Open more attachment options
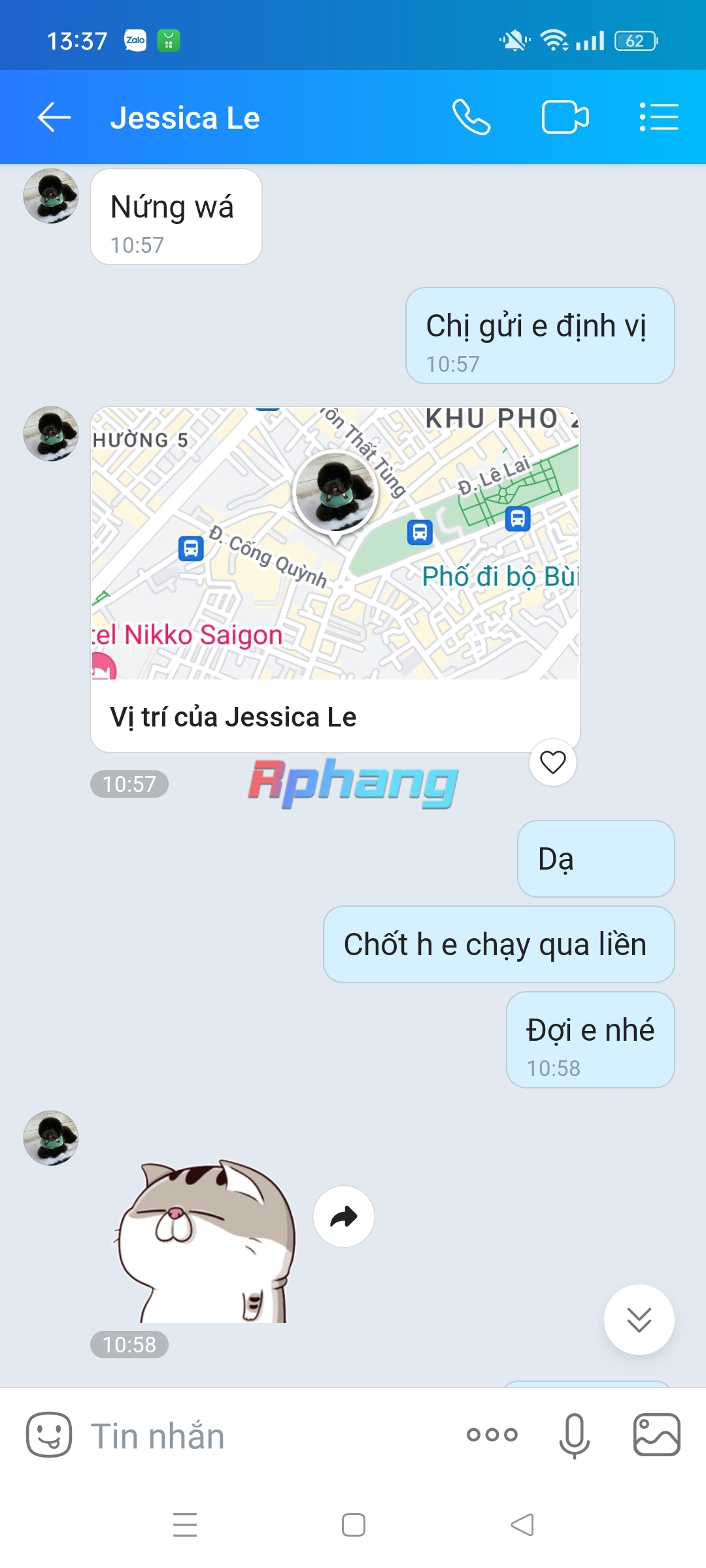706x1568 pixels. [x=492, y=1435]
